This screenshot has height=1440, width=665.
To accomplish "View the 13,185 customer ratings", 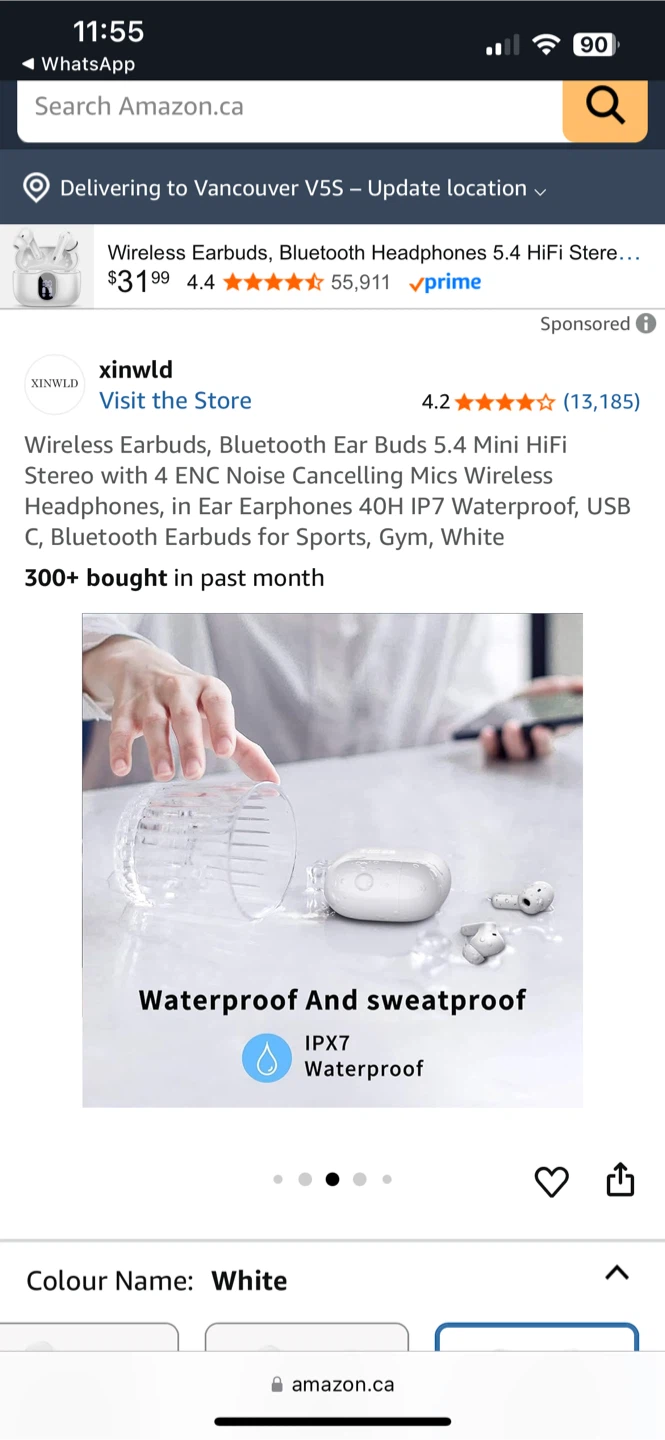I will [x=601, y=402].
